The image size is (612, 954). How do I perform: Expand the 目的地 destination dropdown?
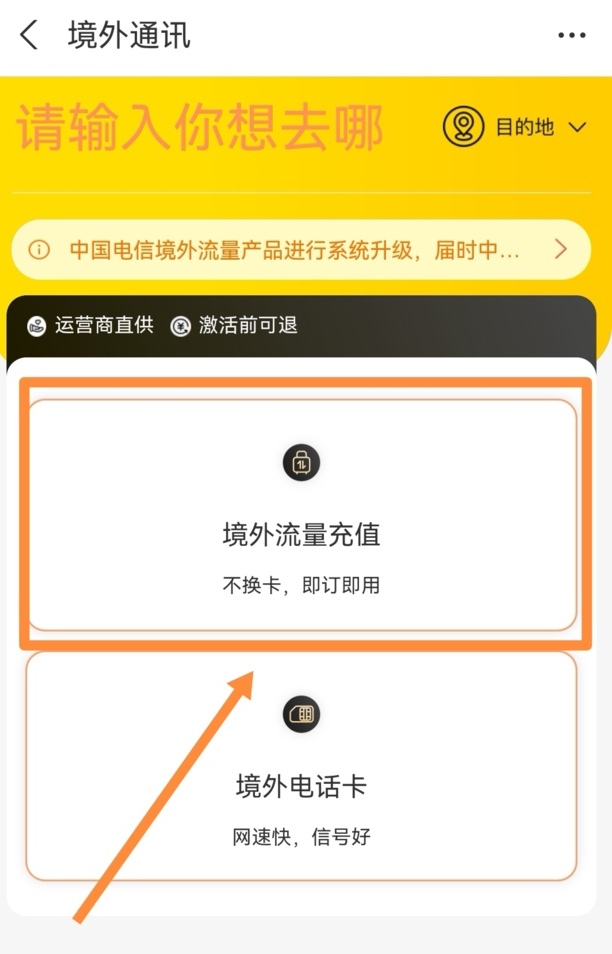pyautogui.click(x=515, y=128)
